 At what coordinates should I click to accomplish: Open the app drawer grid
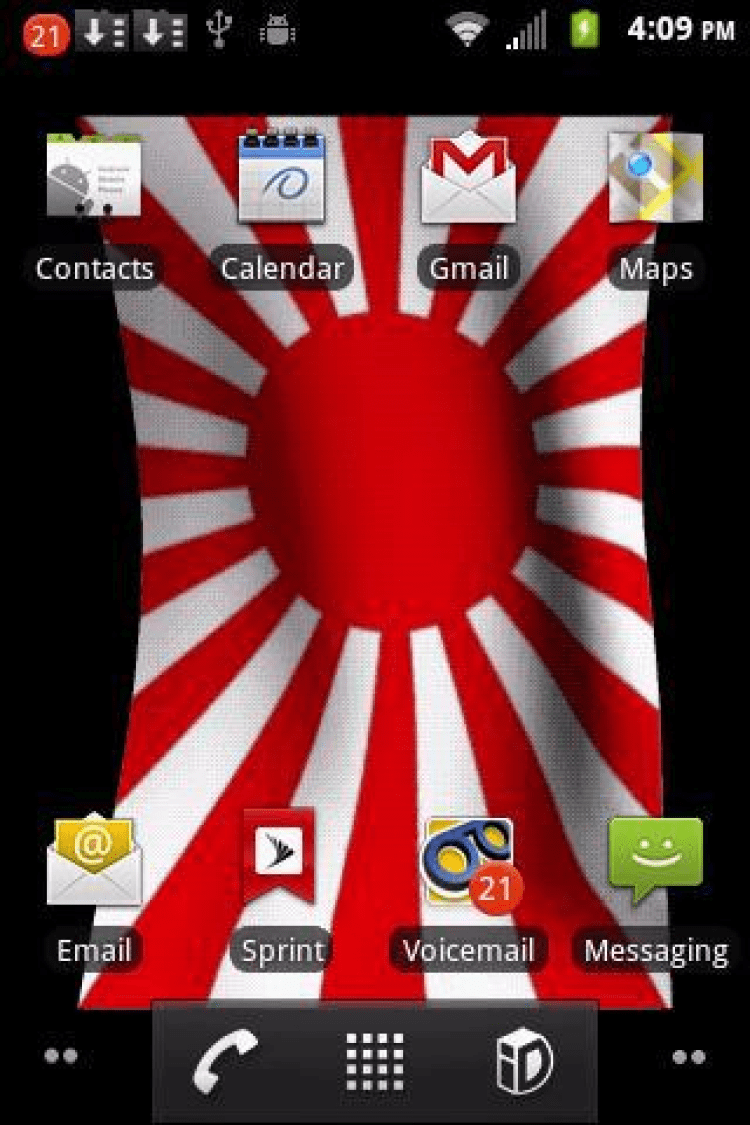coord(375,1060)
